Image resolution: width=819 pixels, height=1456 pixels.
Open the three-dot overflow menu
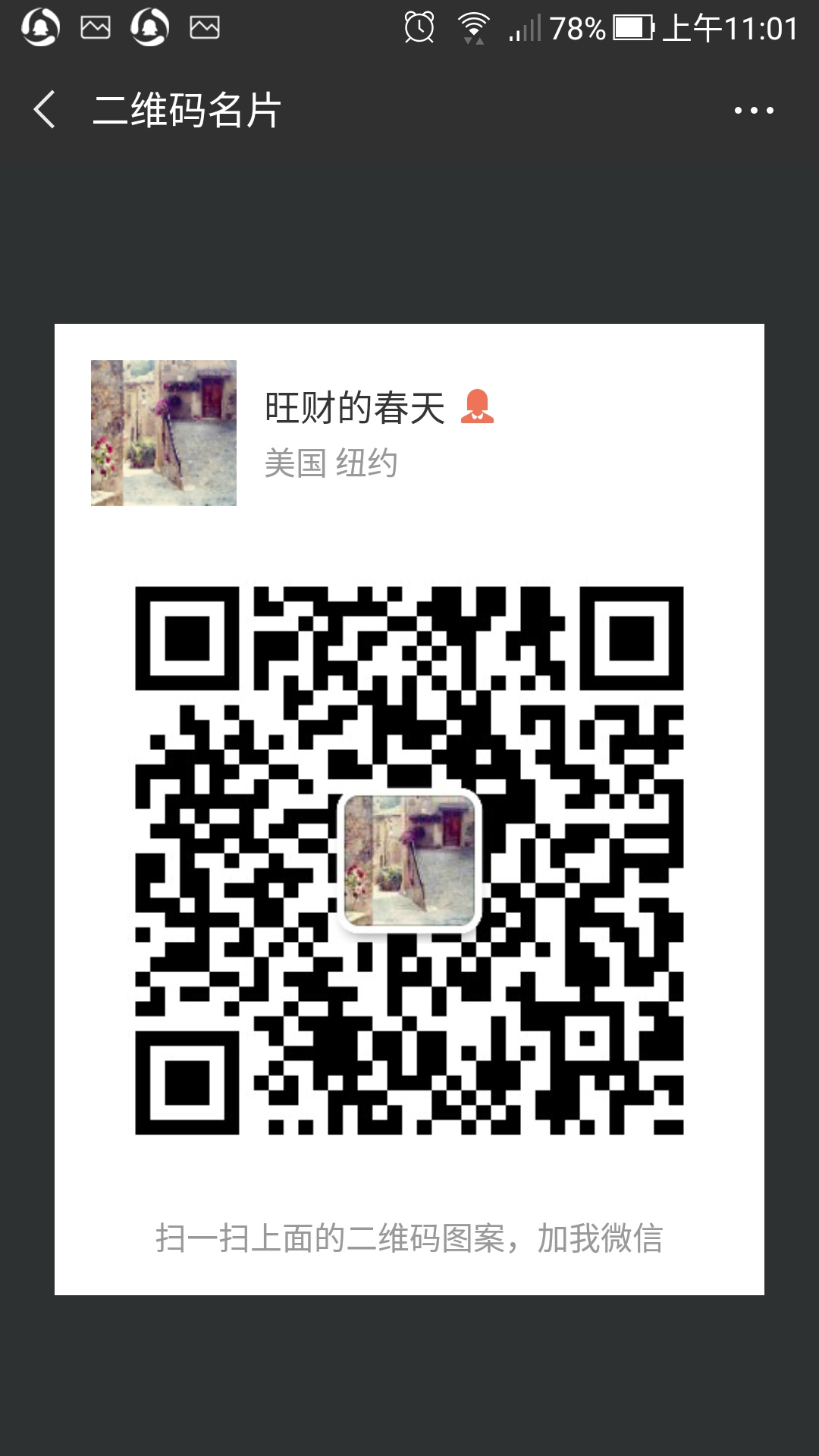(753, 111)
